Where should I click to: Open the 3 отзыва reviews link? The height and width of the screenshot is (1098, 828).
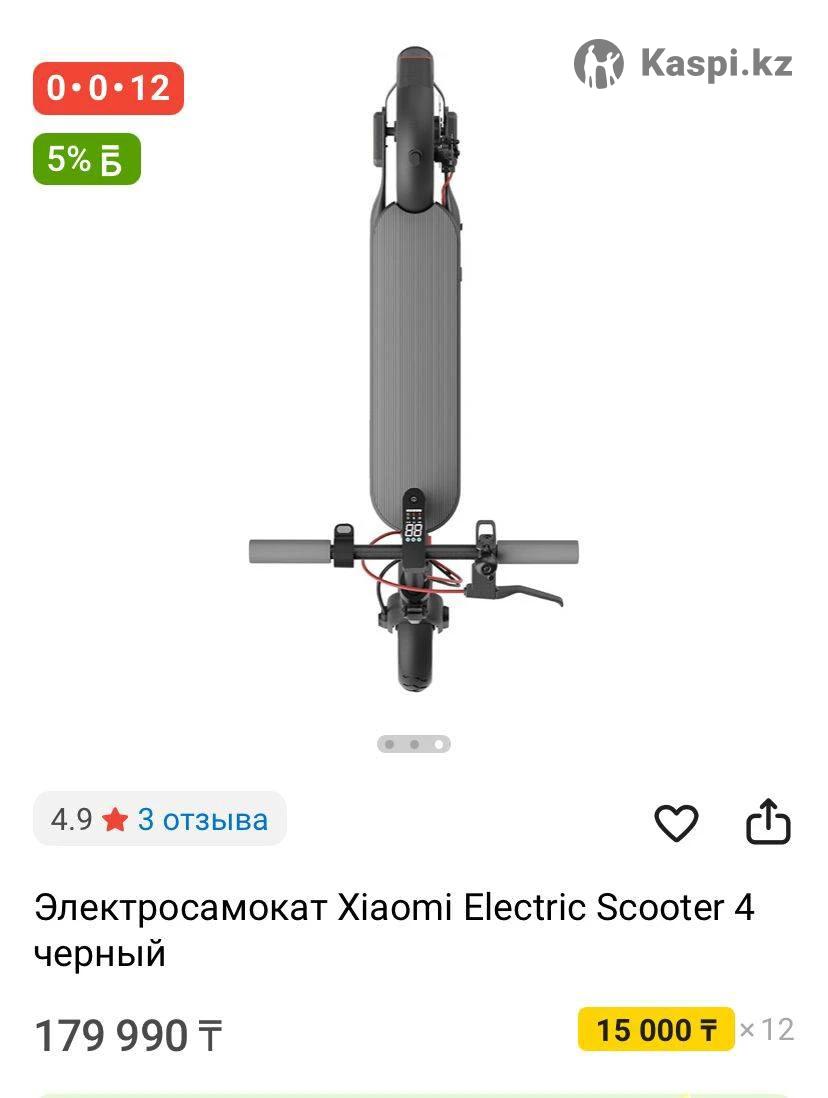(x=202, y=819)
